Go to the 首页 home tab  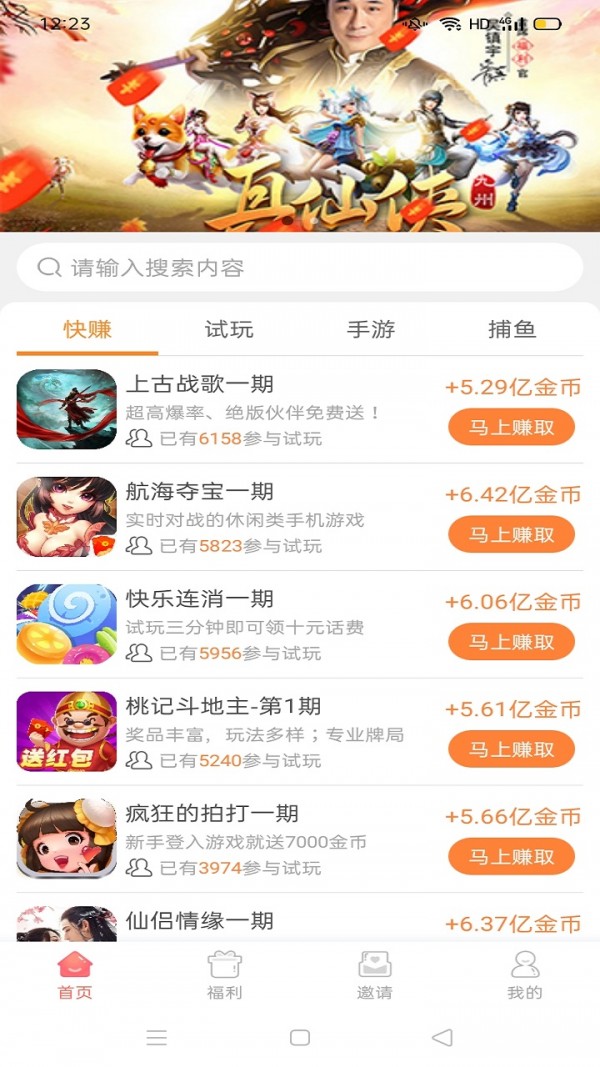coord(75,975)
